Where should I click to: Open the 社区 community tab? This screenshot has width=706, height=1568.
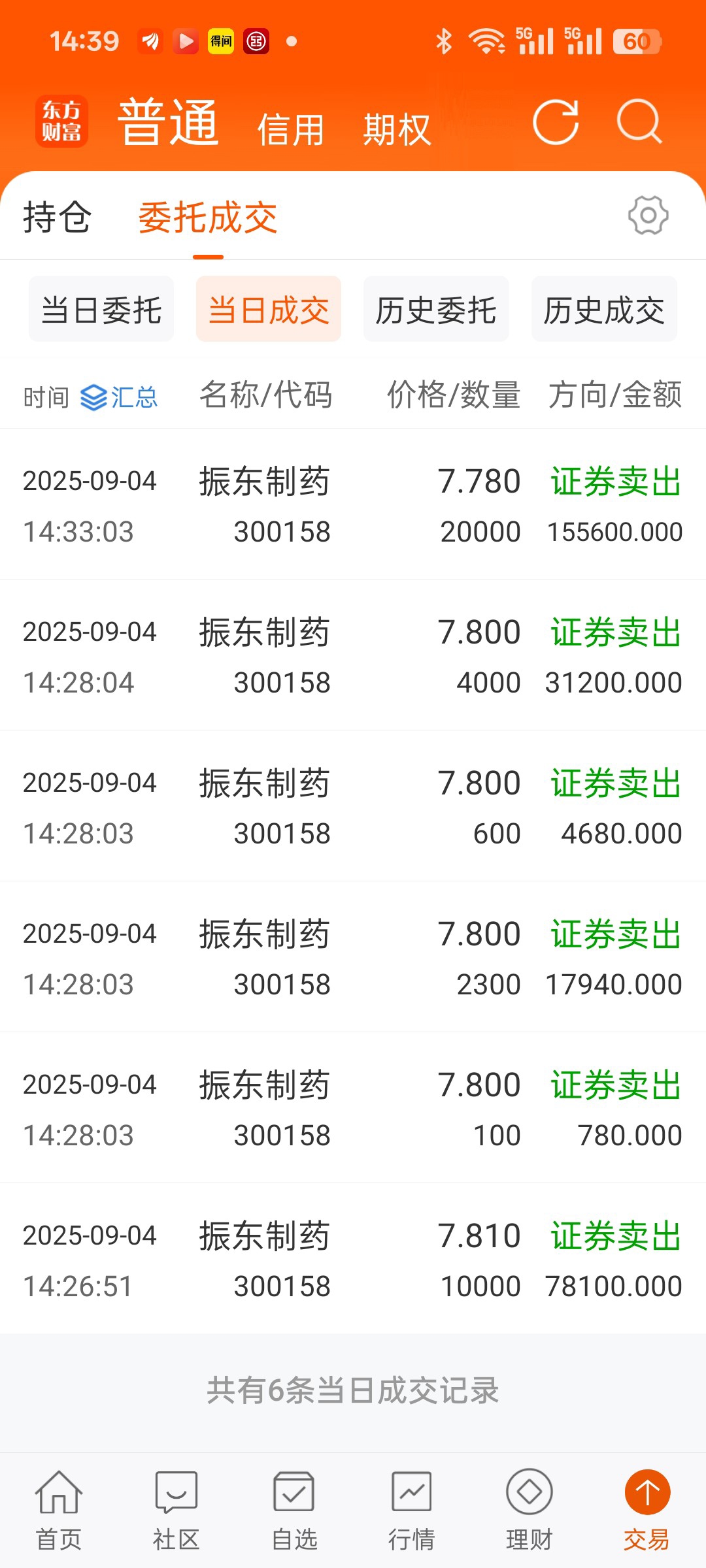176,1511
